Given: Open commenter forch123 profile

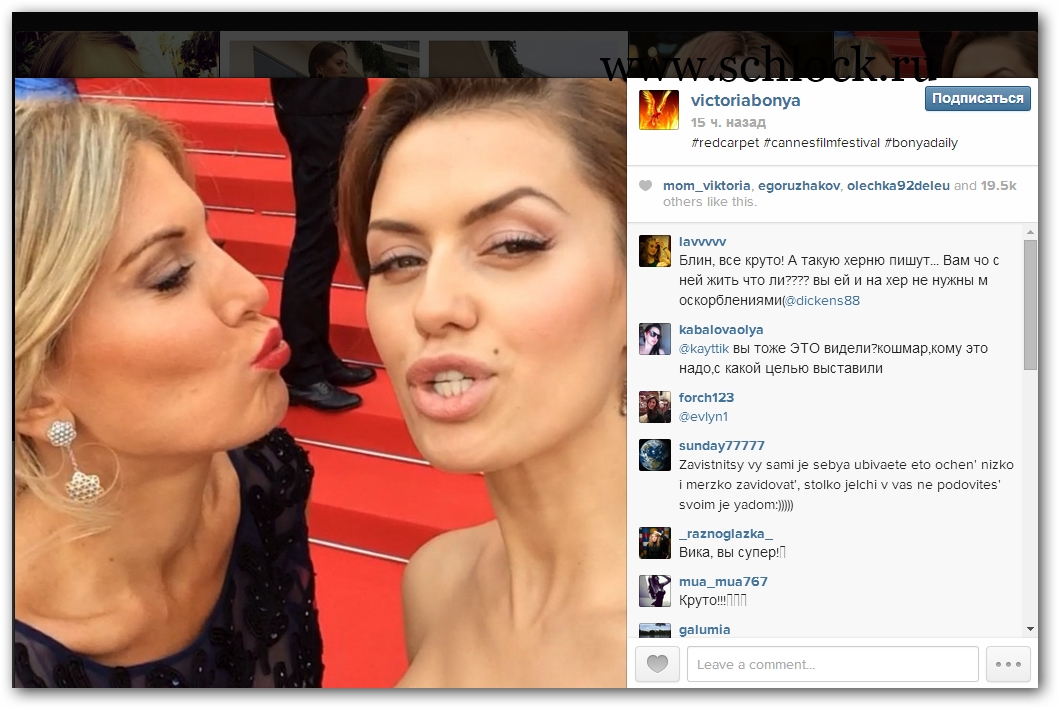Looking at the screenshot, I should pyautogui.click(x=707, y=398).
